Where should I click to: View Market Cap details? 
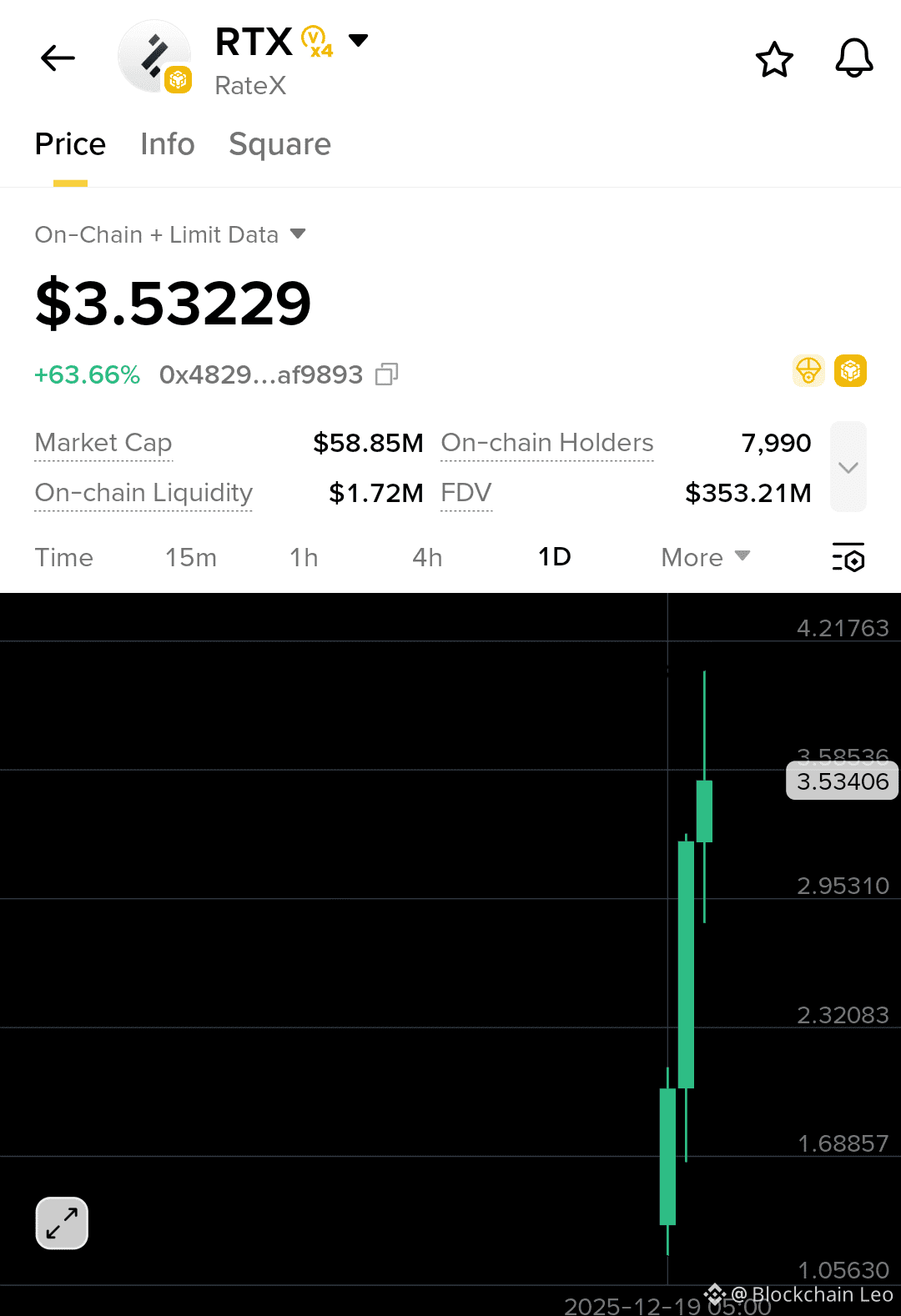pyautogui.click(x=103, y=443)
